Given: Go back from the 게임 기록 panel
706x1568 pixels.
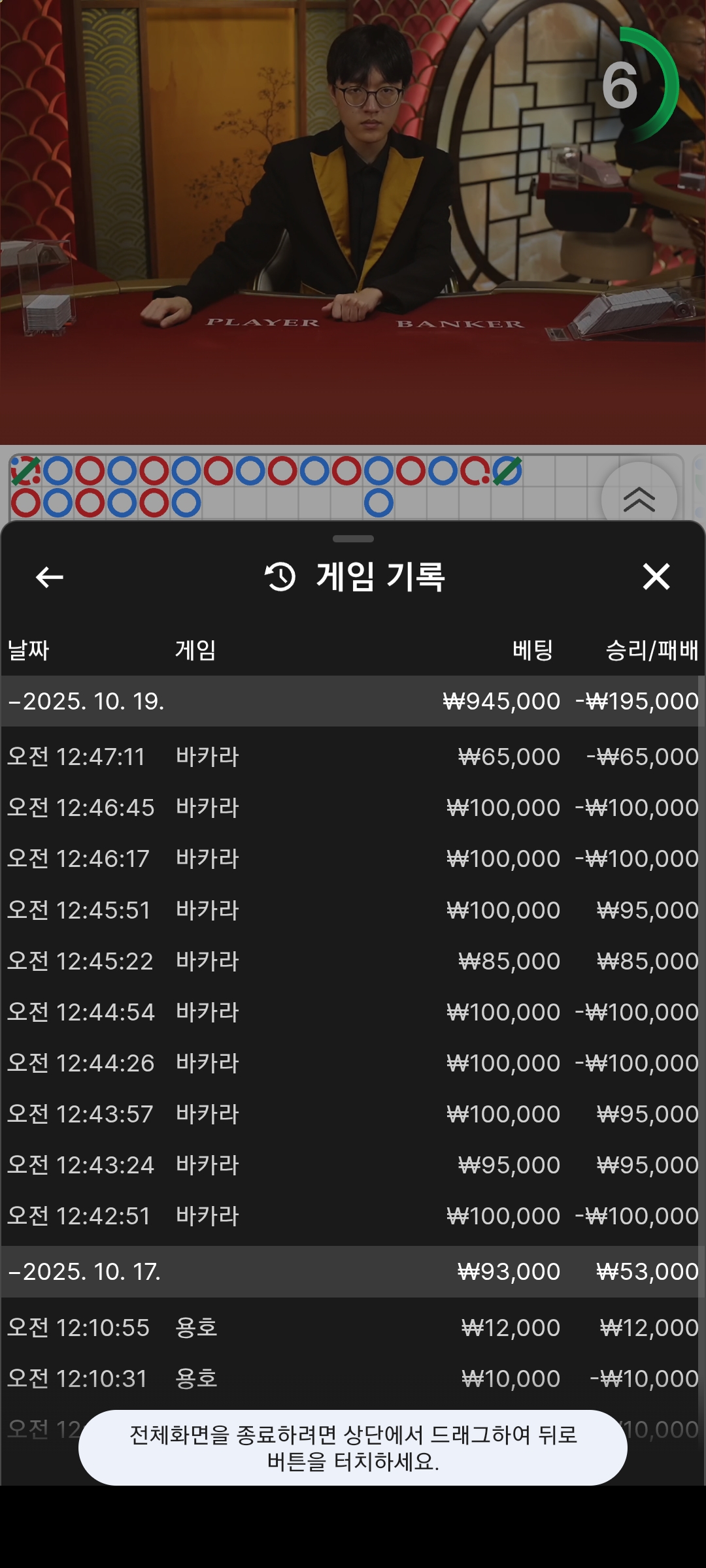Looking at the screenshot, I should [x=50, y=578].
